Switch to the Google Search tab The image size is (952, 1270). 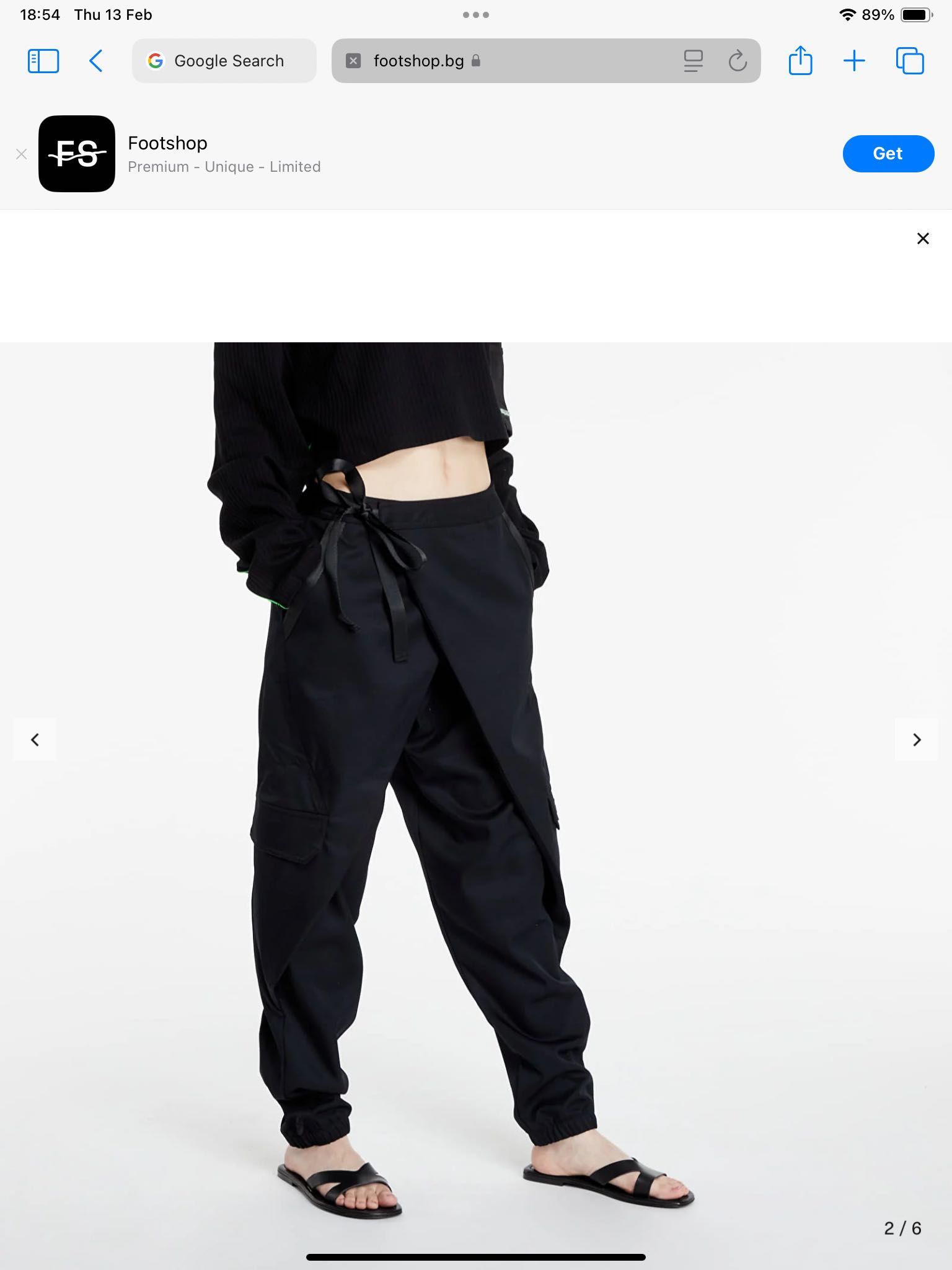click(x=224, y=61)
